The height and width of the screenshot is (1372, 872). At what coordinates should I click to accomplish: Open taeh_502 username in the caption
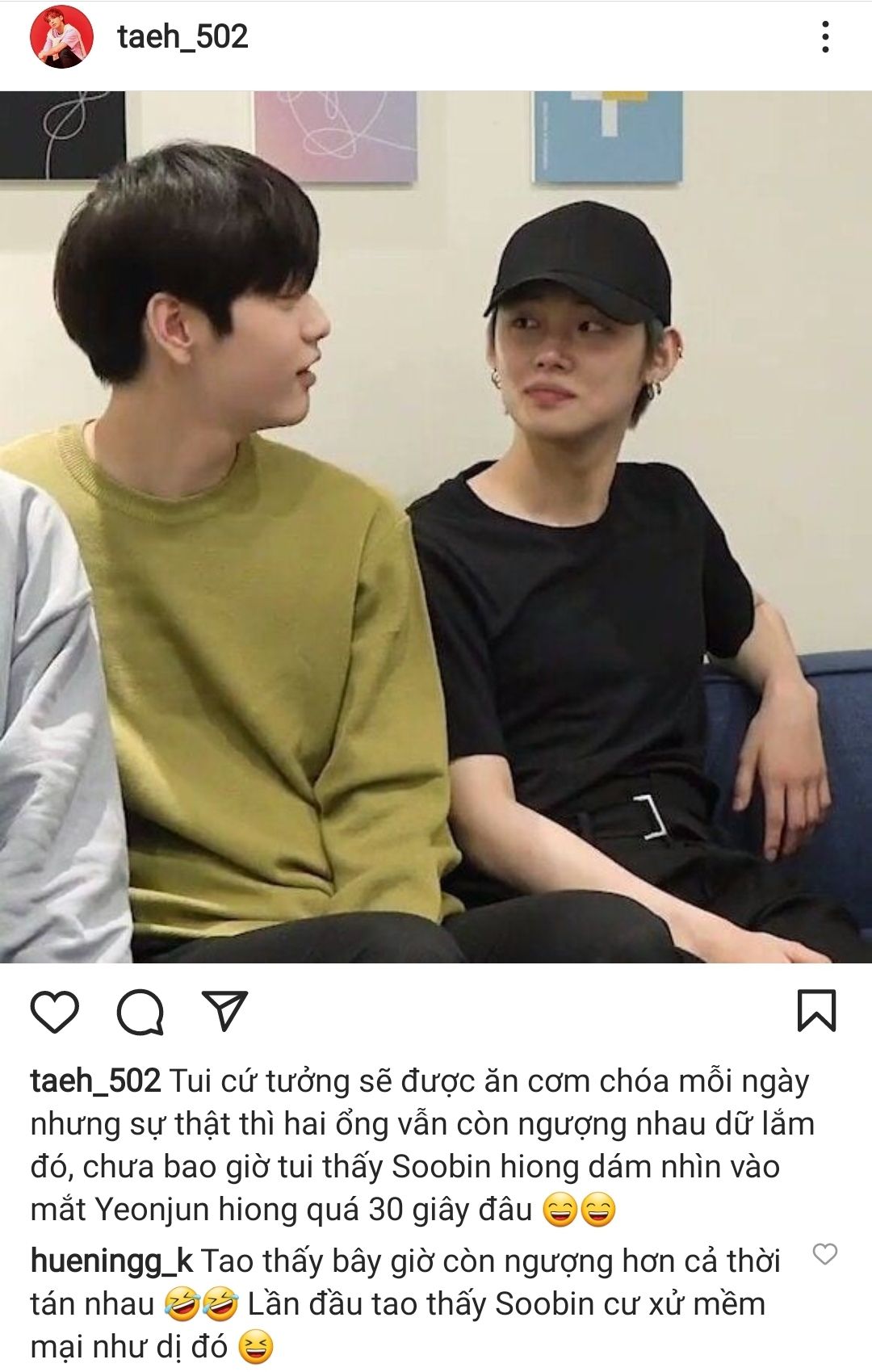click(95, 1080)
